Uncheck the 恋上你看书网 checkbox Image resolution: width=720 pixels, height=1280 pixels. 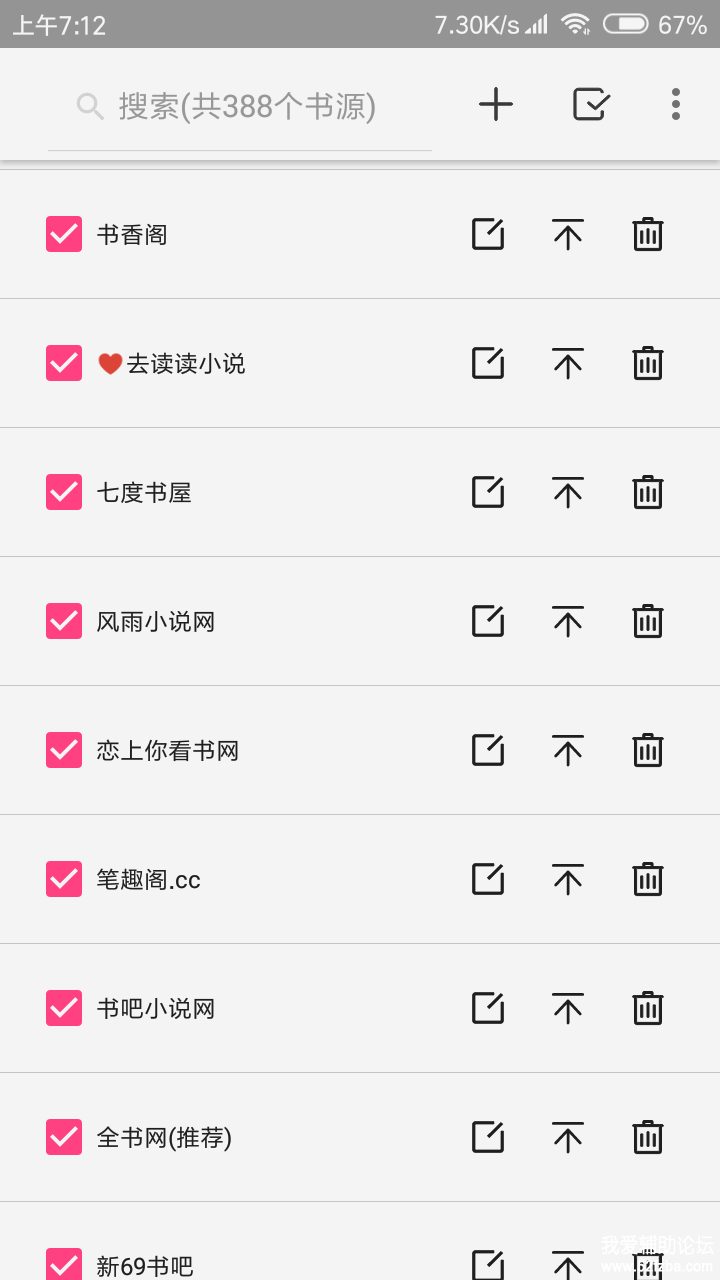tap(64, 750)
